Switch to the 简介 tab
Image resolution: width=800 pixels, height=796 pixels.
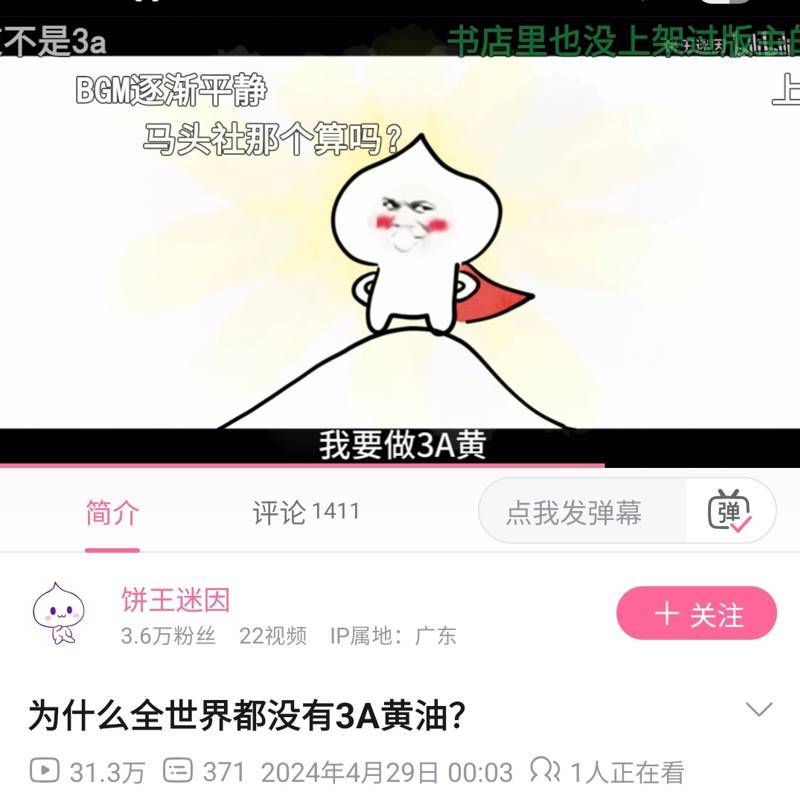click(112, 513)
